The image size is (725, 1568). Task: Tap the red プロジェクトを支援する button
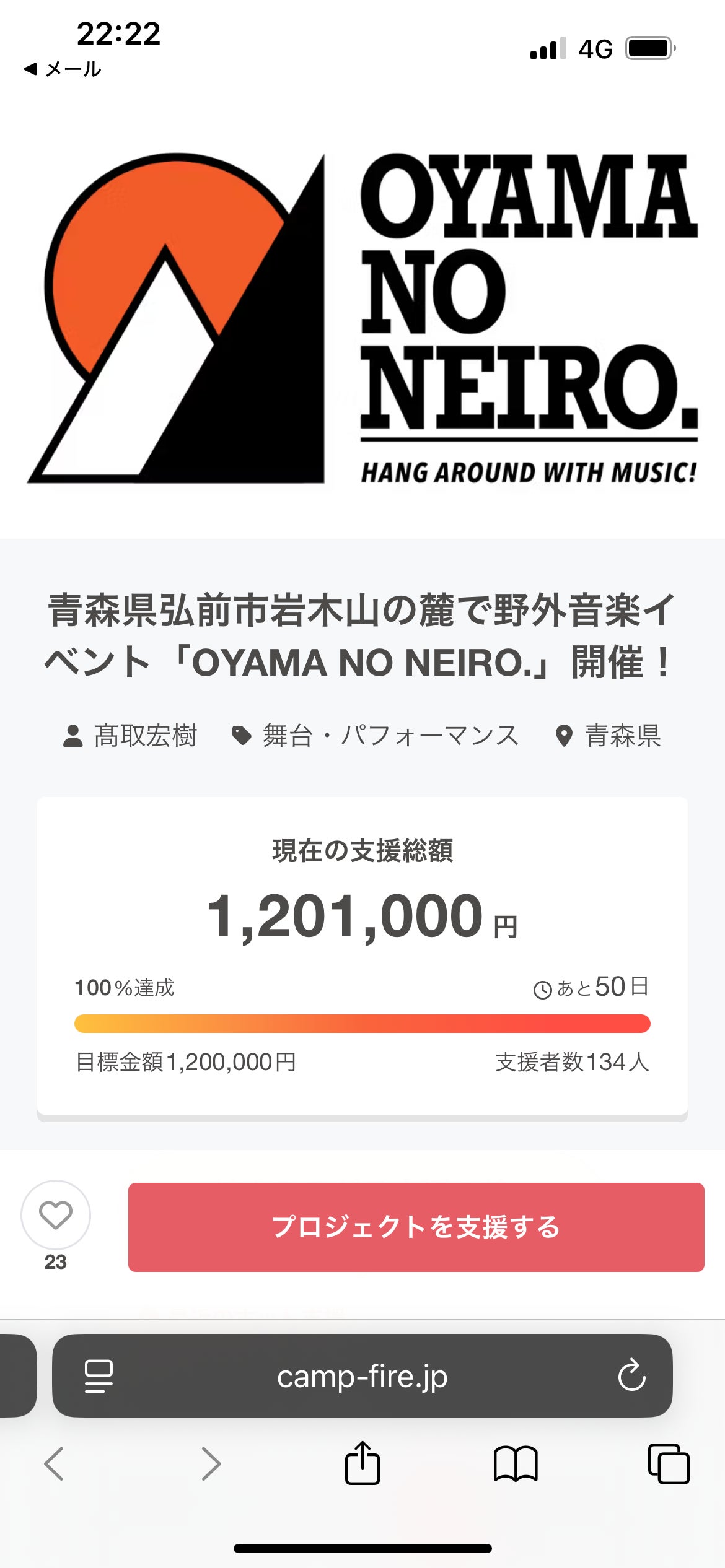[x=416, y=1227]
